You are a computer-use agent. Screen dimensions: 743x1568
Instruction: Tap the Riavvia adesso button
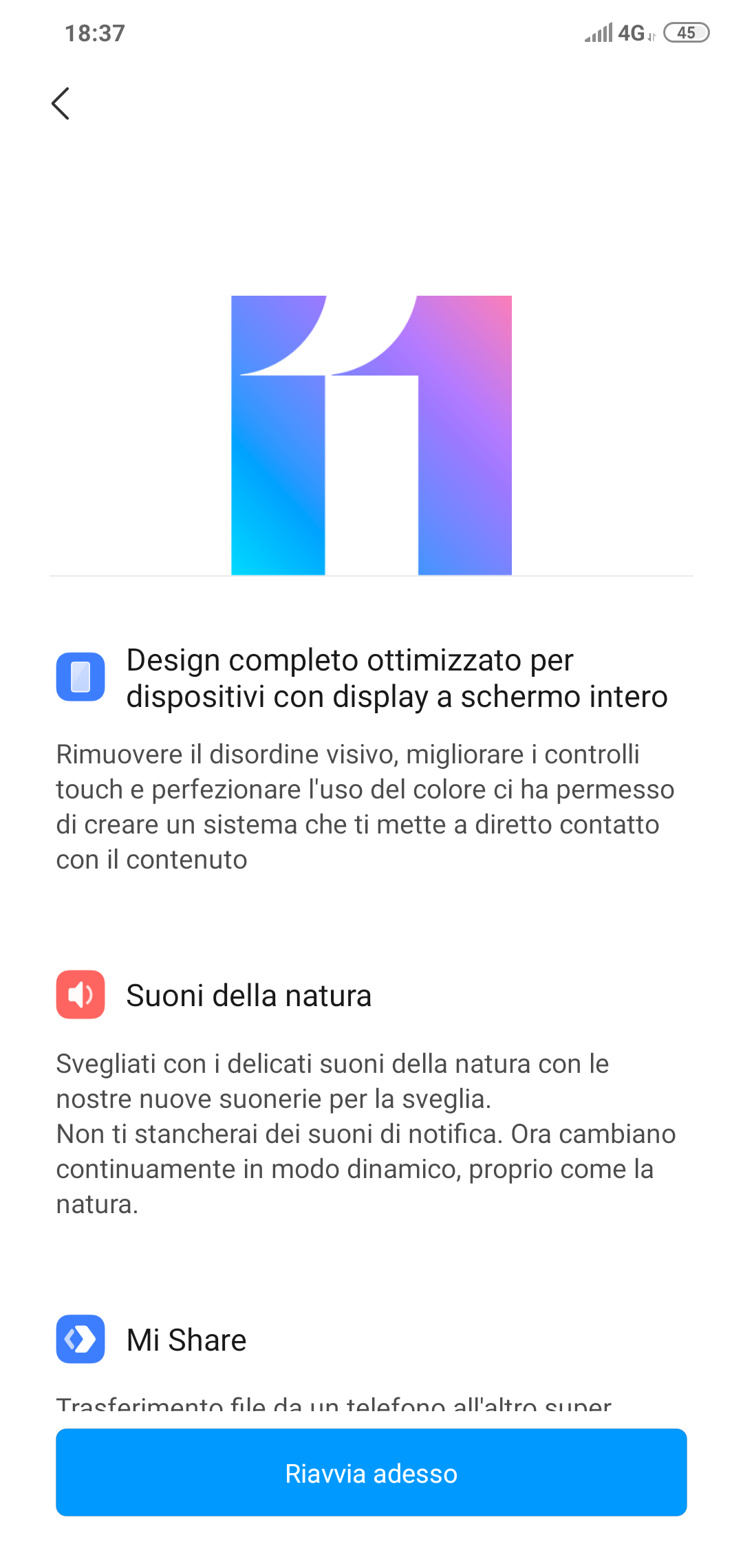click(x=371, y=1472)
